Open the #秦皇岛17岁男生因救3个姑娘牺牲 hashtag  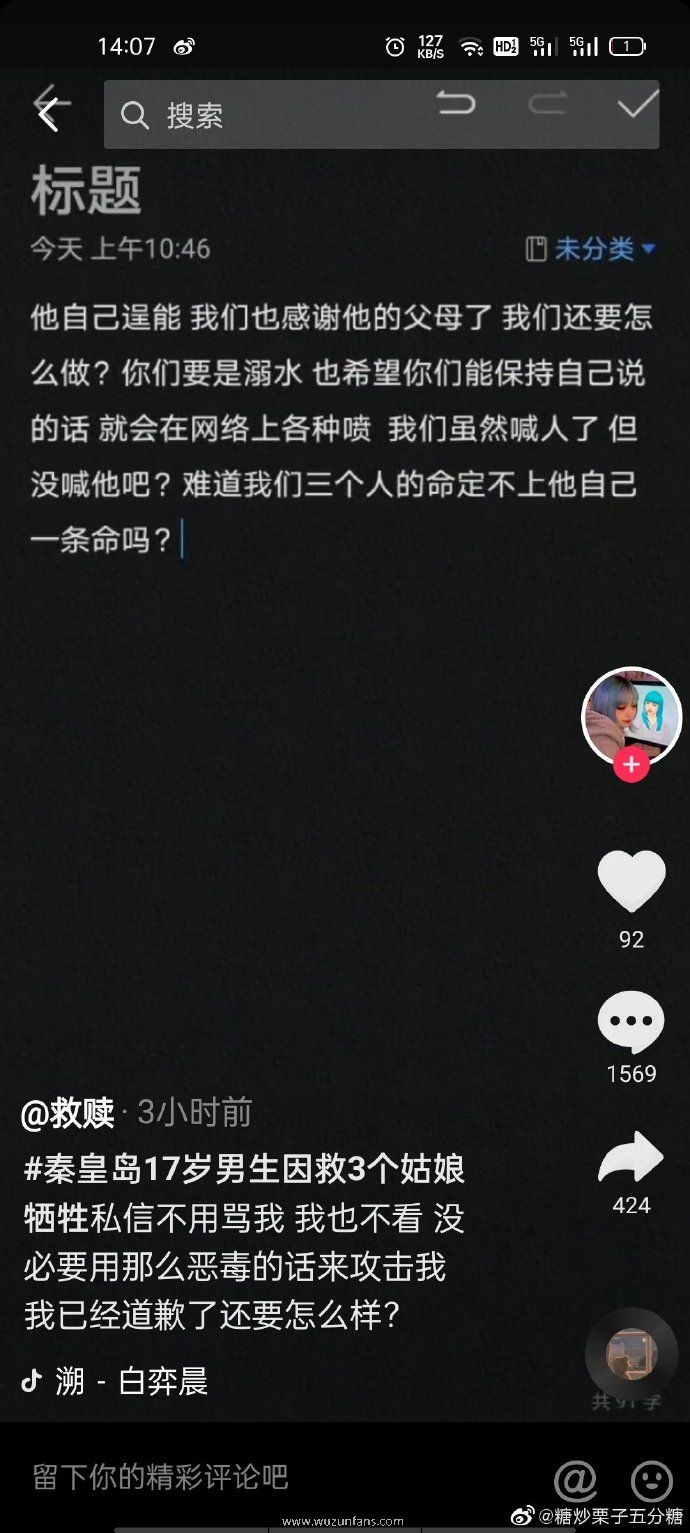pos(245,1193)
